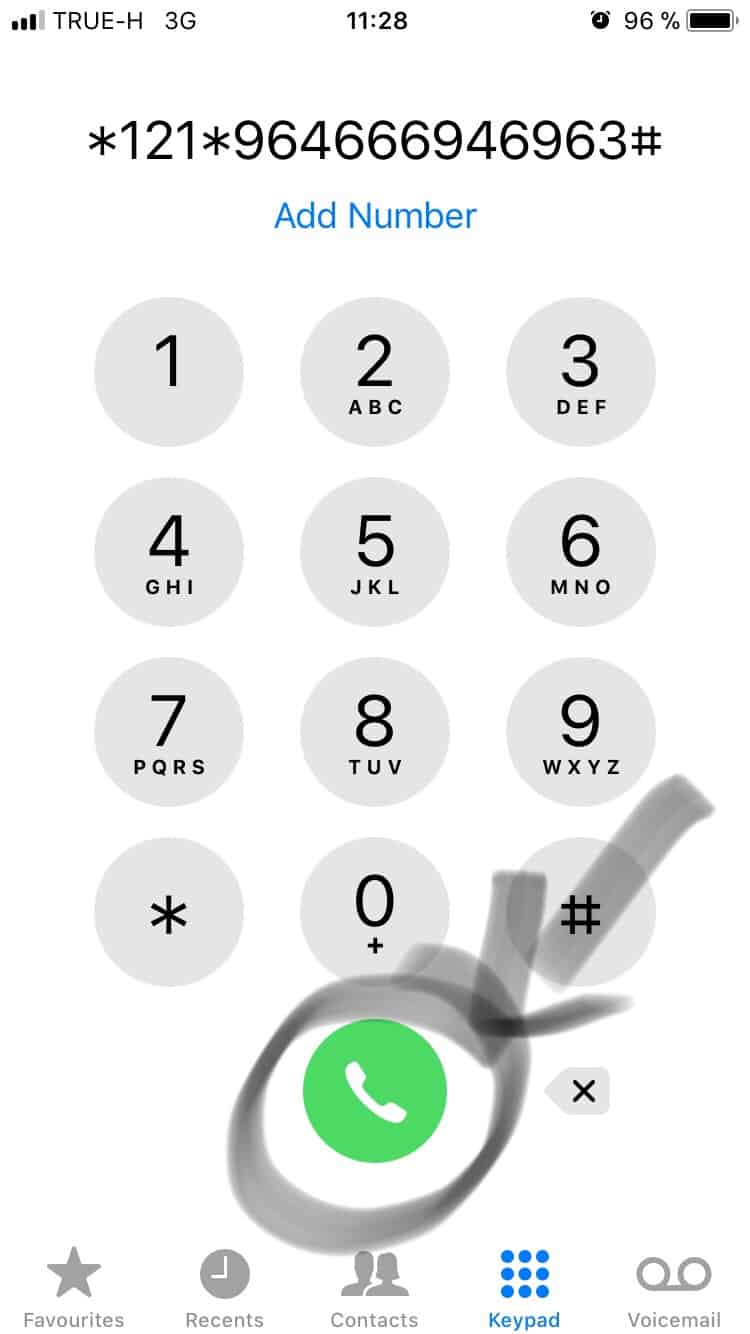Image resolution: width=750 pixels, height=1334 pixels.
Task: Enter digit 8 TUV
Action: point(375,731)
